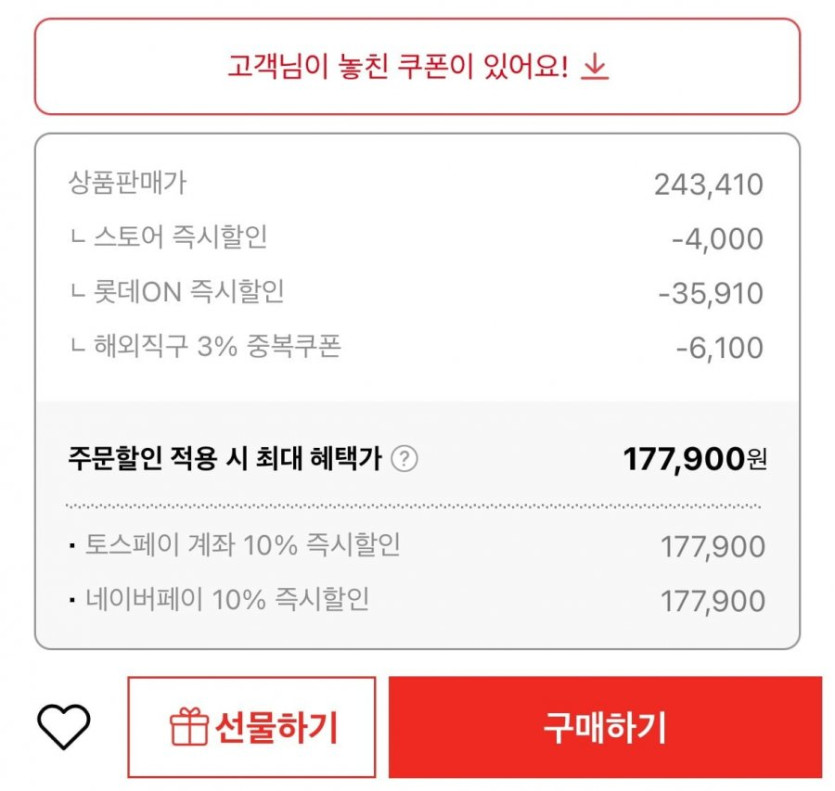Viewport: 835px width, 791px height.
Task: Add this product to wishlist with the heart
Action: (63, 727)
